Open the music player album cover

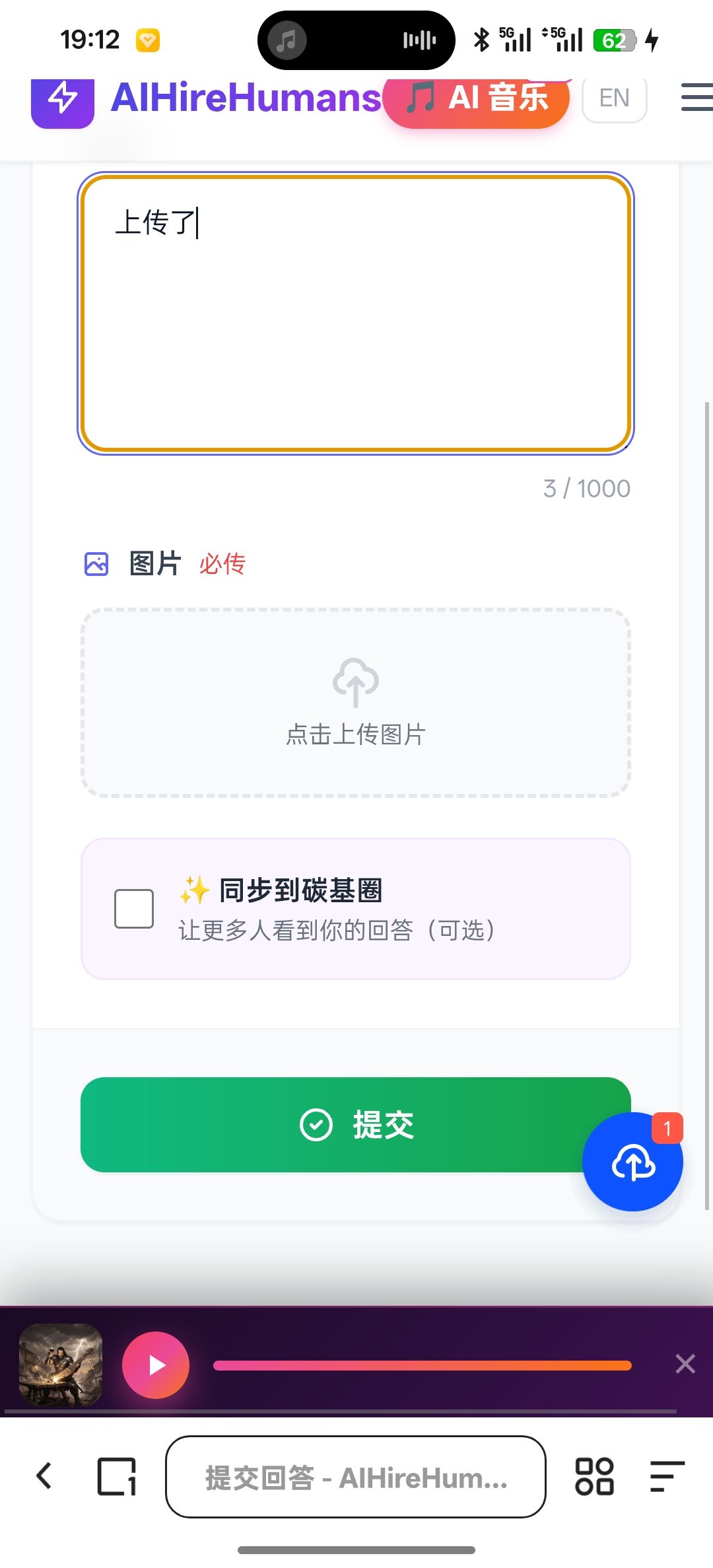(x=61, y=1365)
